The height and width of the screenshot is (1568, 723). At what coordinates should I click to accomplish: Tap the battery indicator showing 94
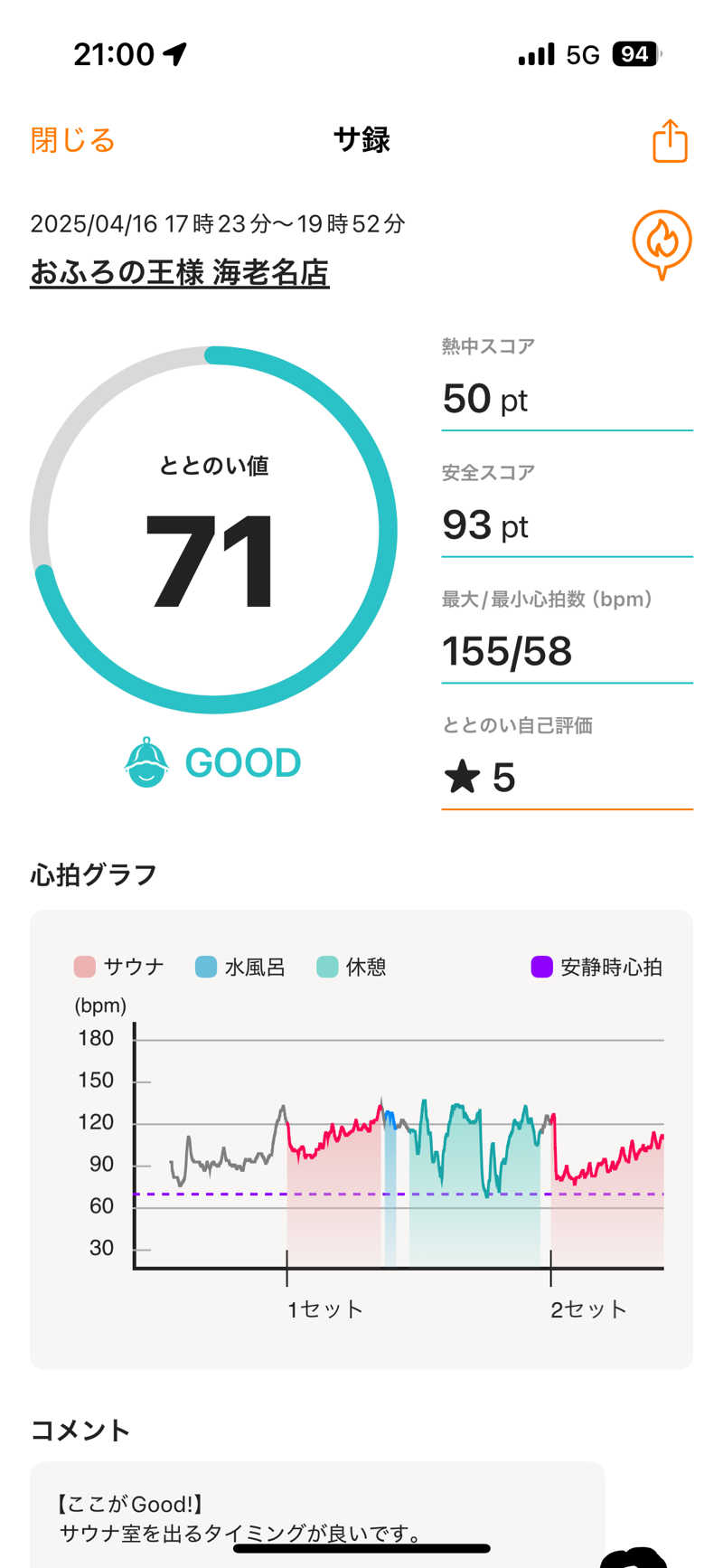tap(635, 53)
